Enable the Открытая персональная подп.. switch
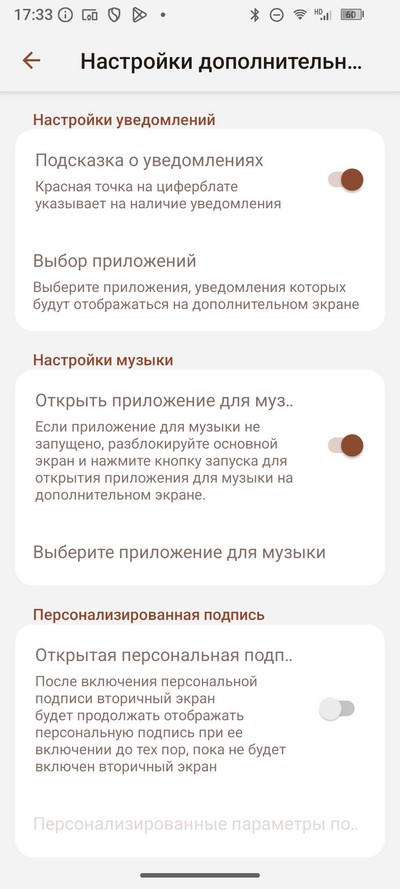Viewport: 400px width, 889px height. click(x=337, y=709)
